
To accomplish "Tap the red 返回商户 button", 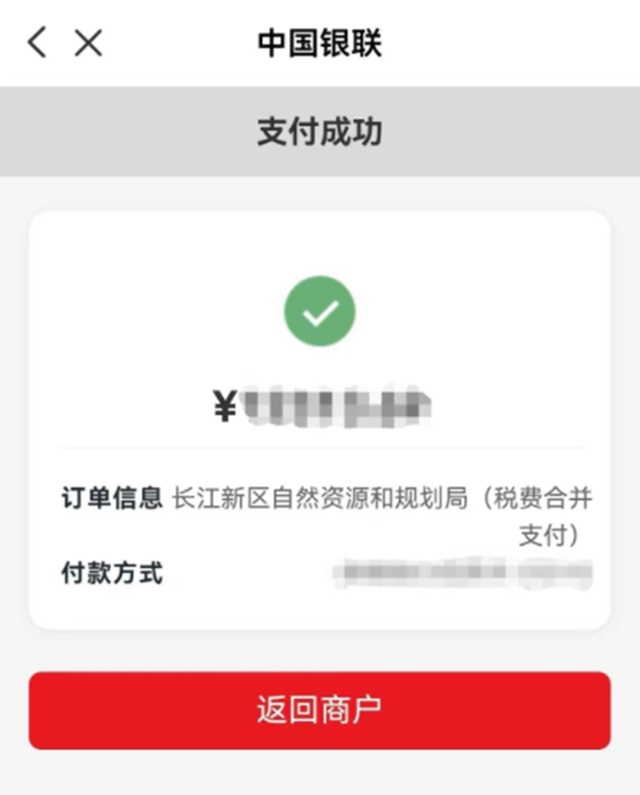I will point(319,710).
